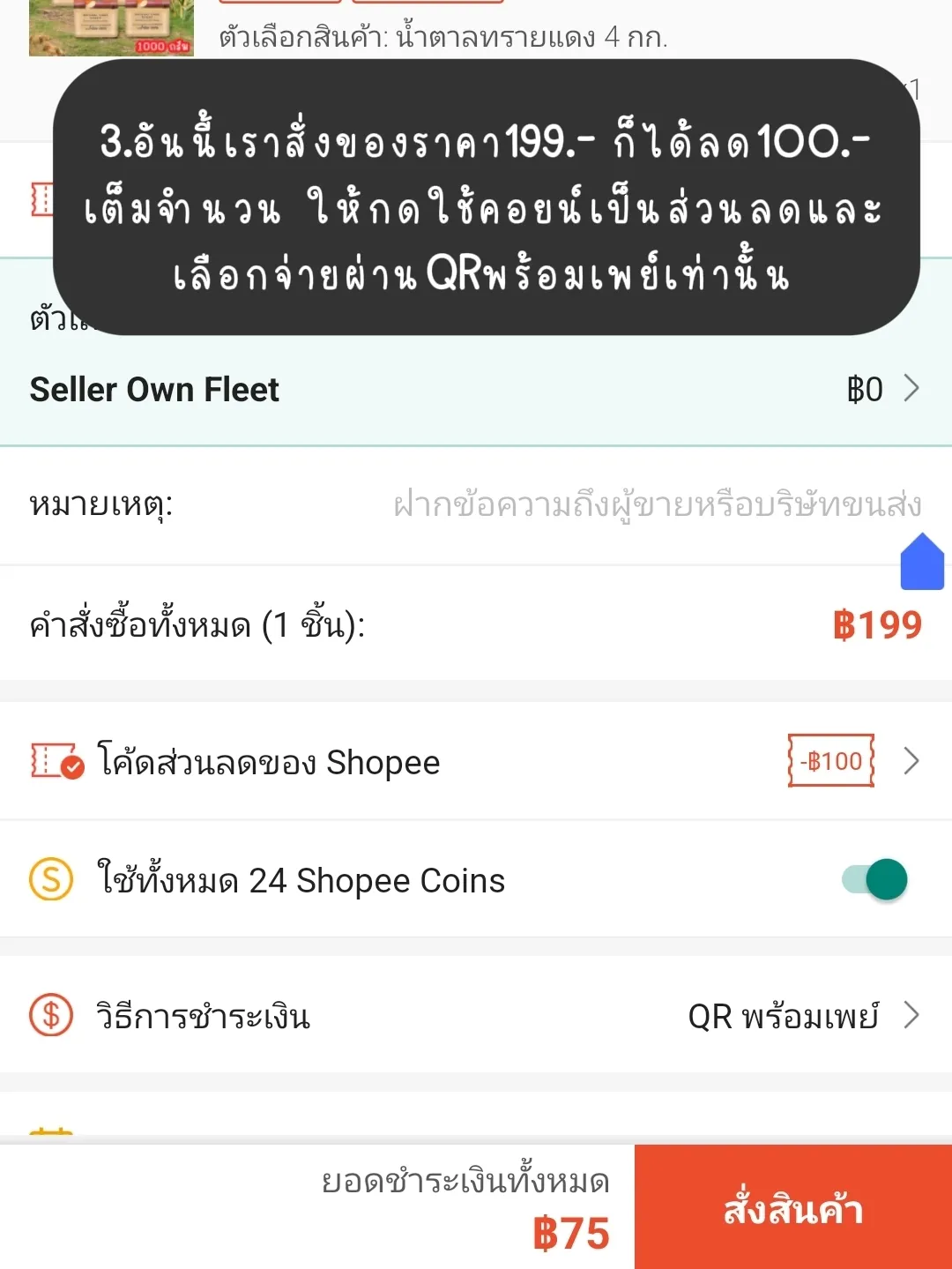952x1269 pixels.
Task: Click the Shopee voucher ticket icon with checkmark
Action: (55, 761)
